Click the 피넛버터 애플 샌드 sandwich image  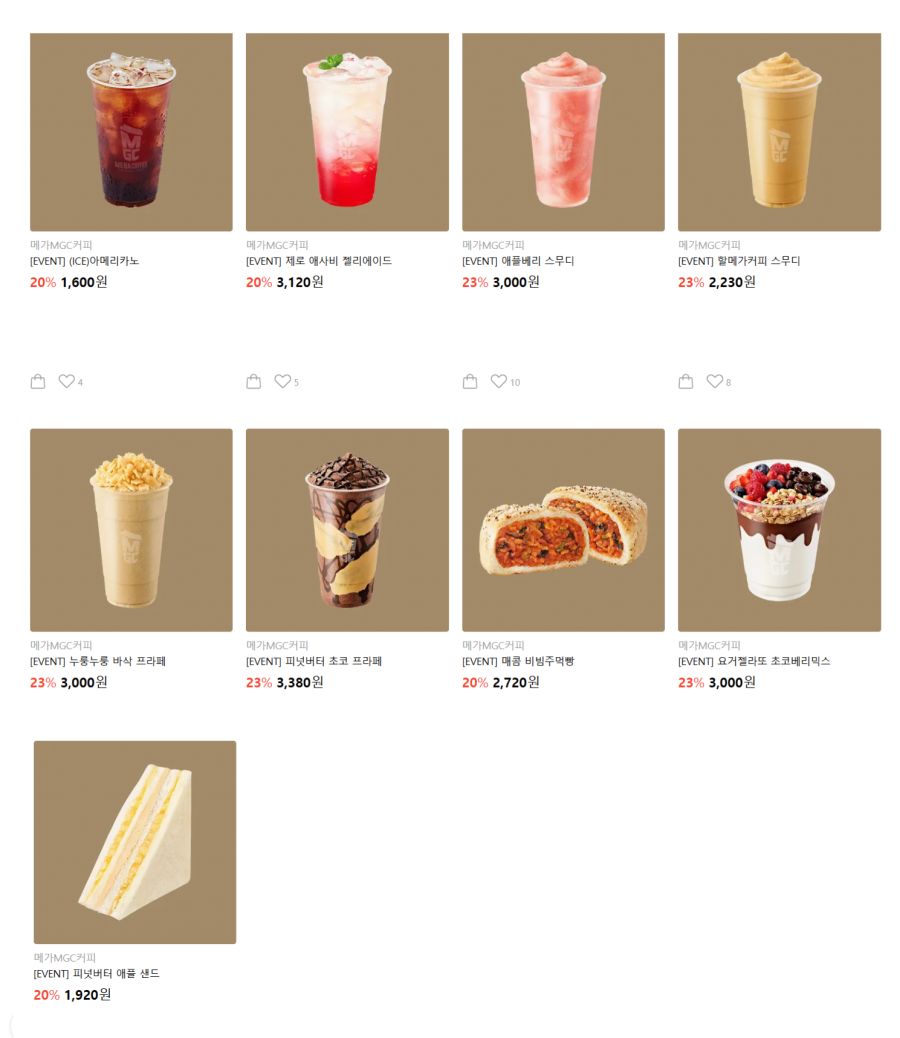tap(135, 841)
